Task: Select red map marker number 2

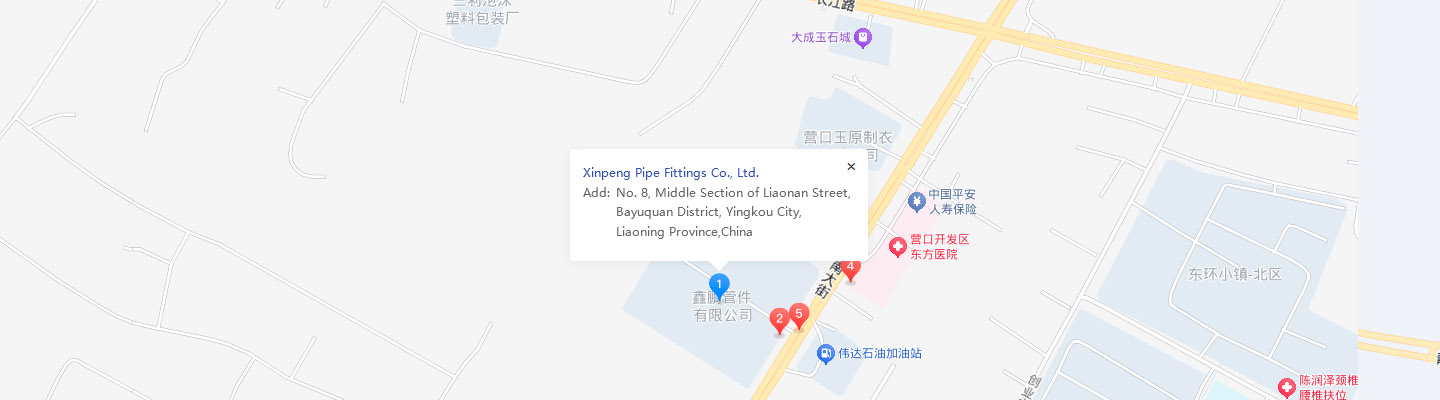Action: point(779,320)
